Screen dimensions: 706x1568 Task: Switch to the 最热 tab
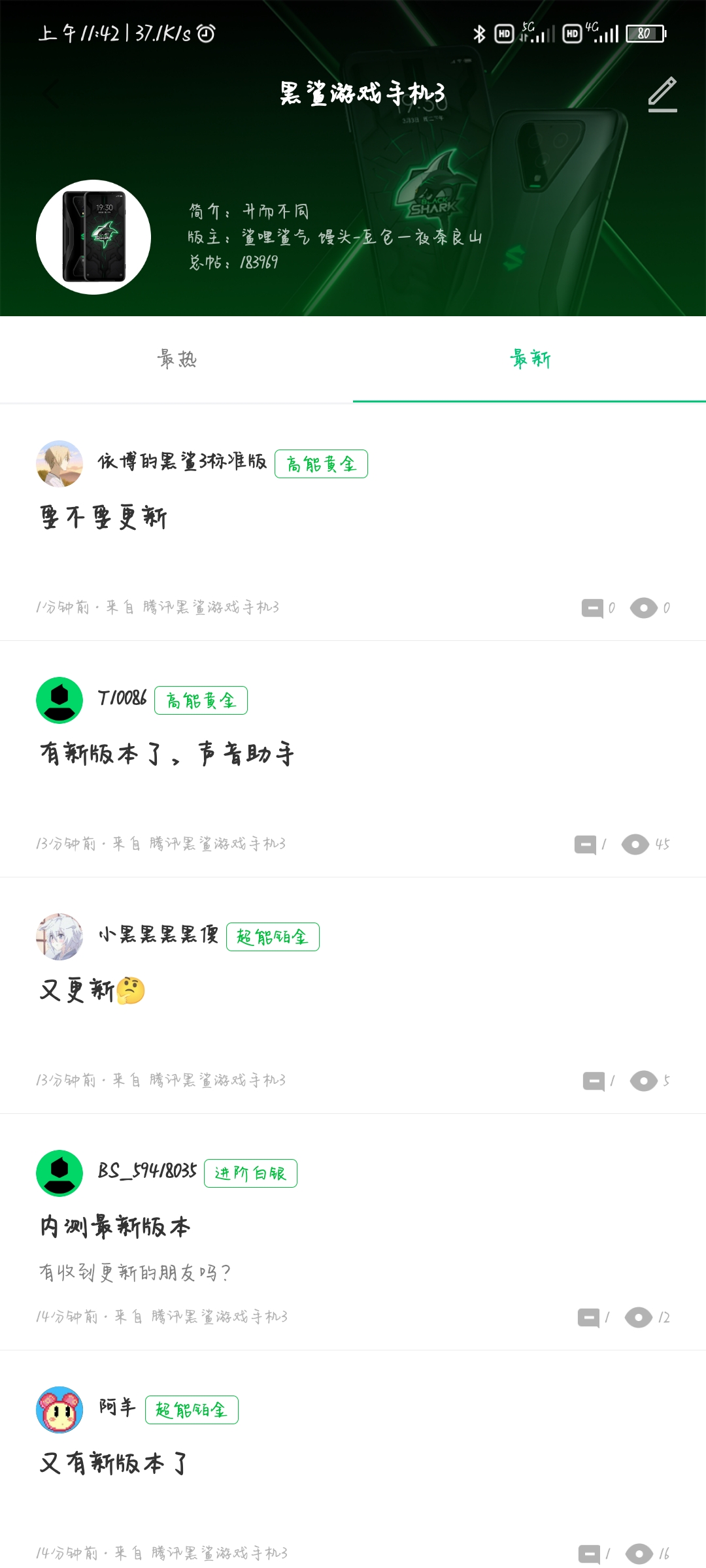click(176, 359)
